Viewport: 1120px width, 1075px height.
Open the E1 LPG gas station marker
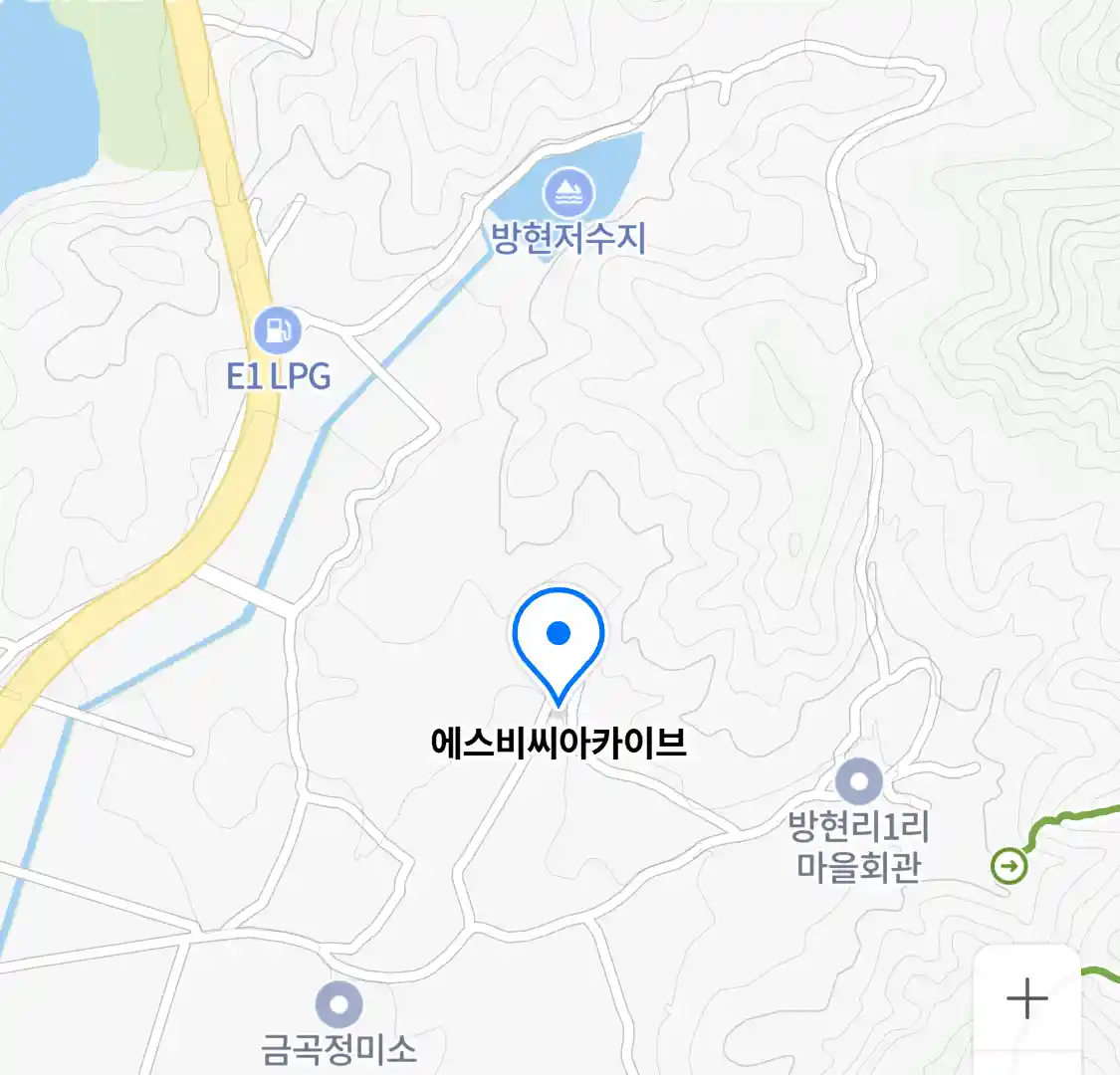[x=278, y=329]
